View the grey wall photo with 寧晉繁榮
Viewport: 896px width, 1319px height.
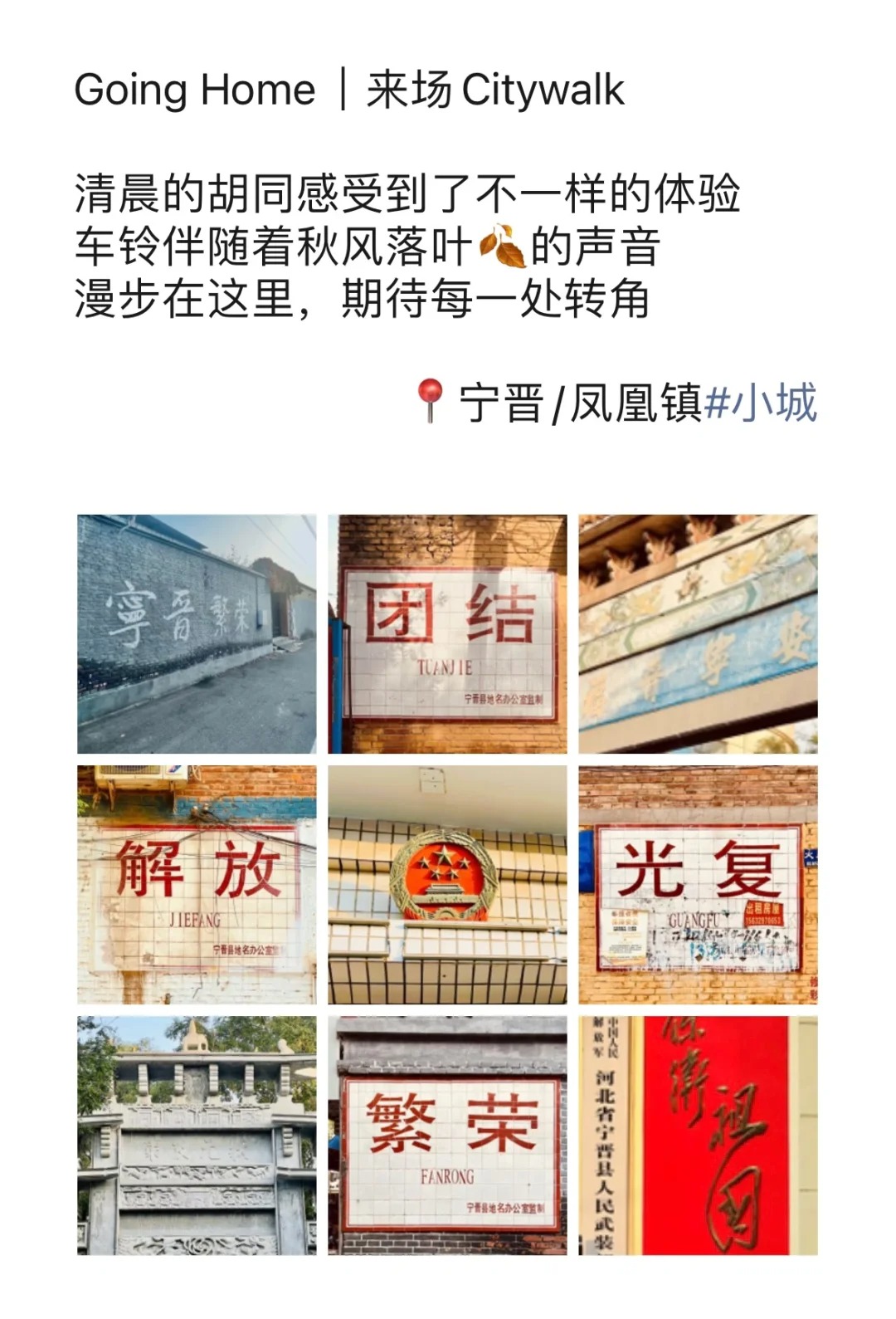pyautogui.click(x=197, y=634)
